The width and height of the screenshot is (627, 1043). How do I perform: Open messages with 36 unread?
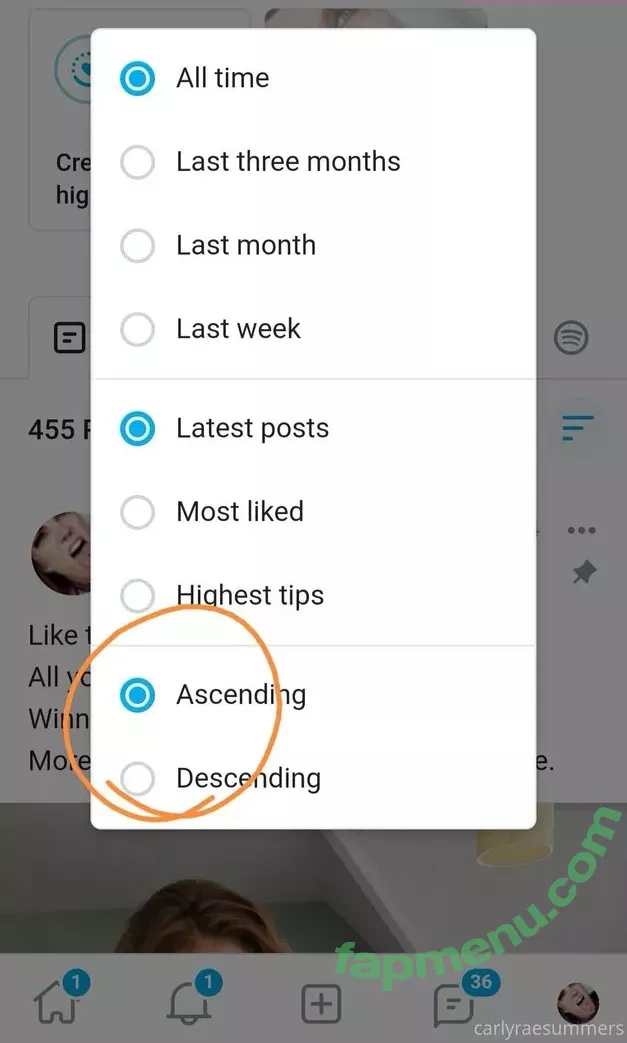pos(455,1004)
